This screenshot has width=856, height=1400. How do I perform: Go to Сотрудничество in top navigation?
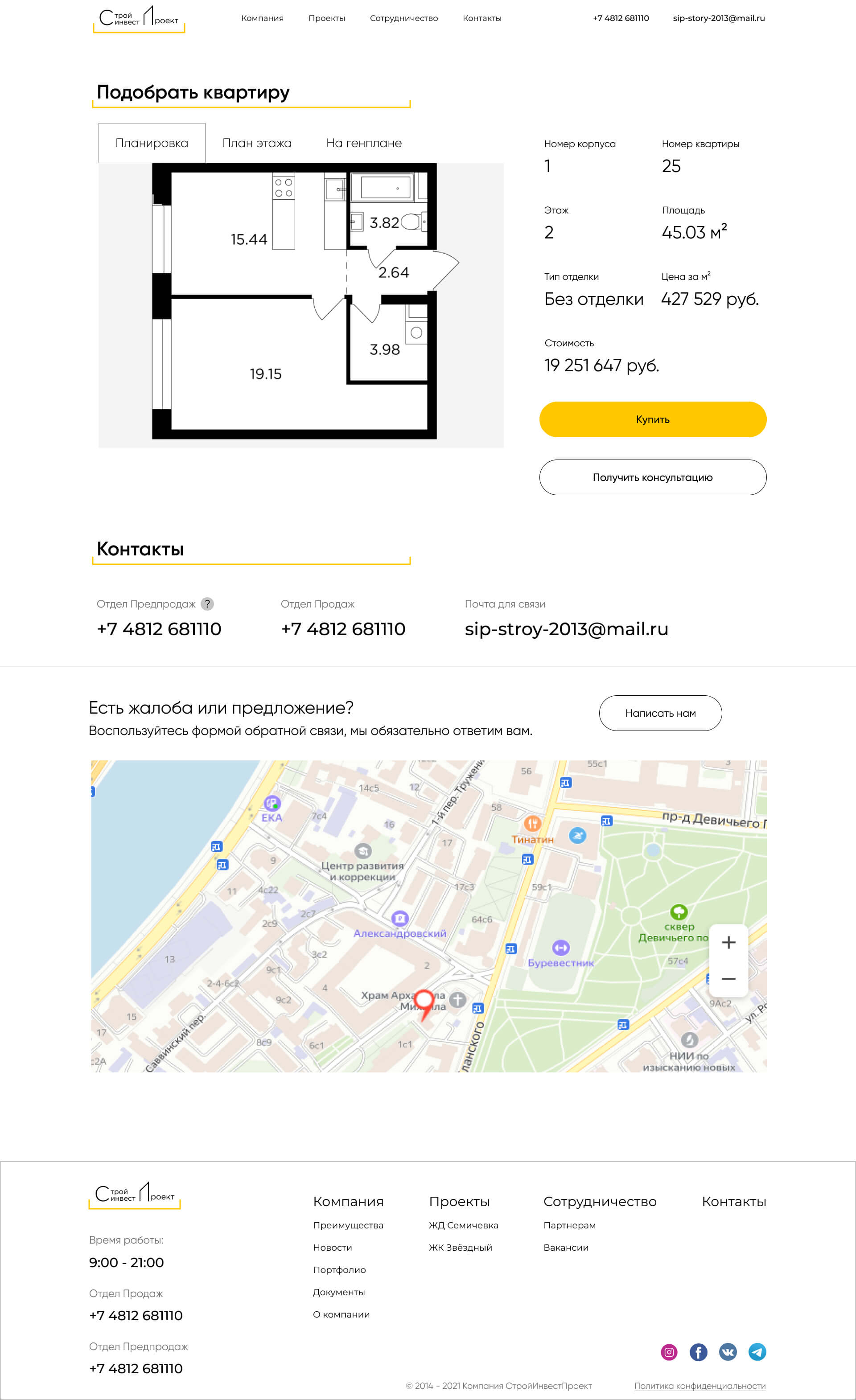point(403,18)
